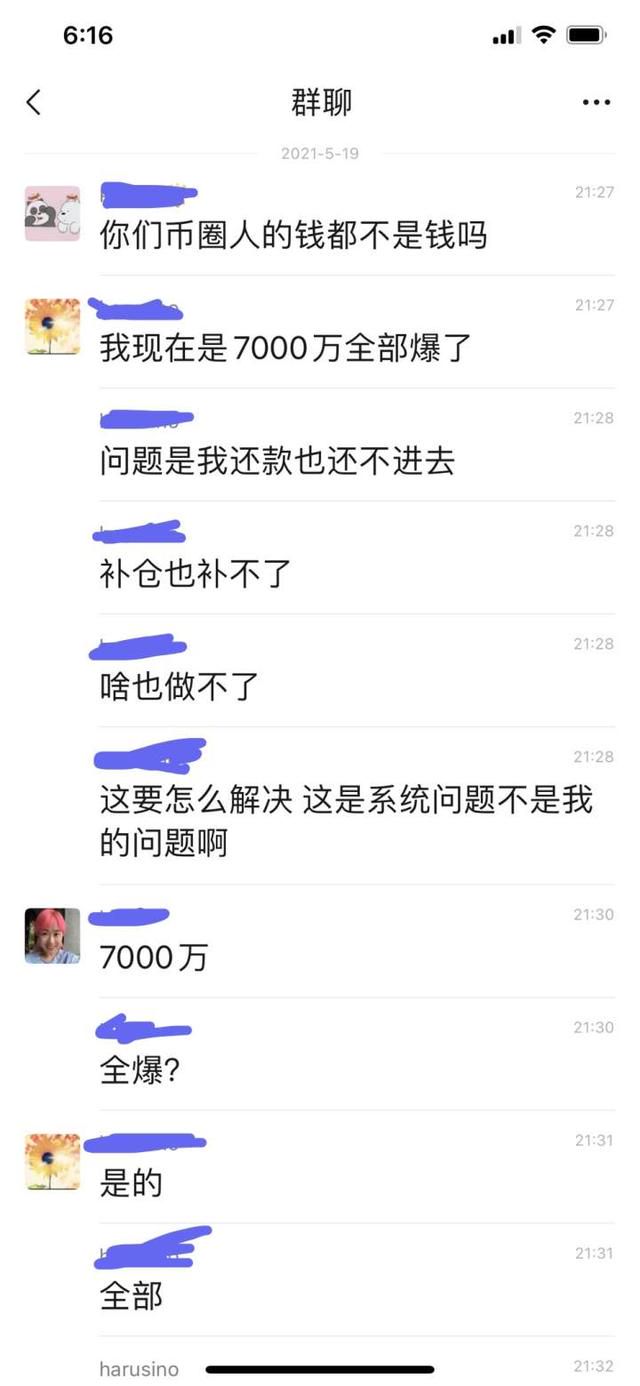Tap the panda avatar beside 你们币圈人的钱都不是钱吗

52,213
